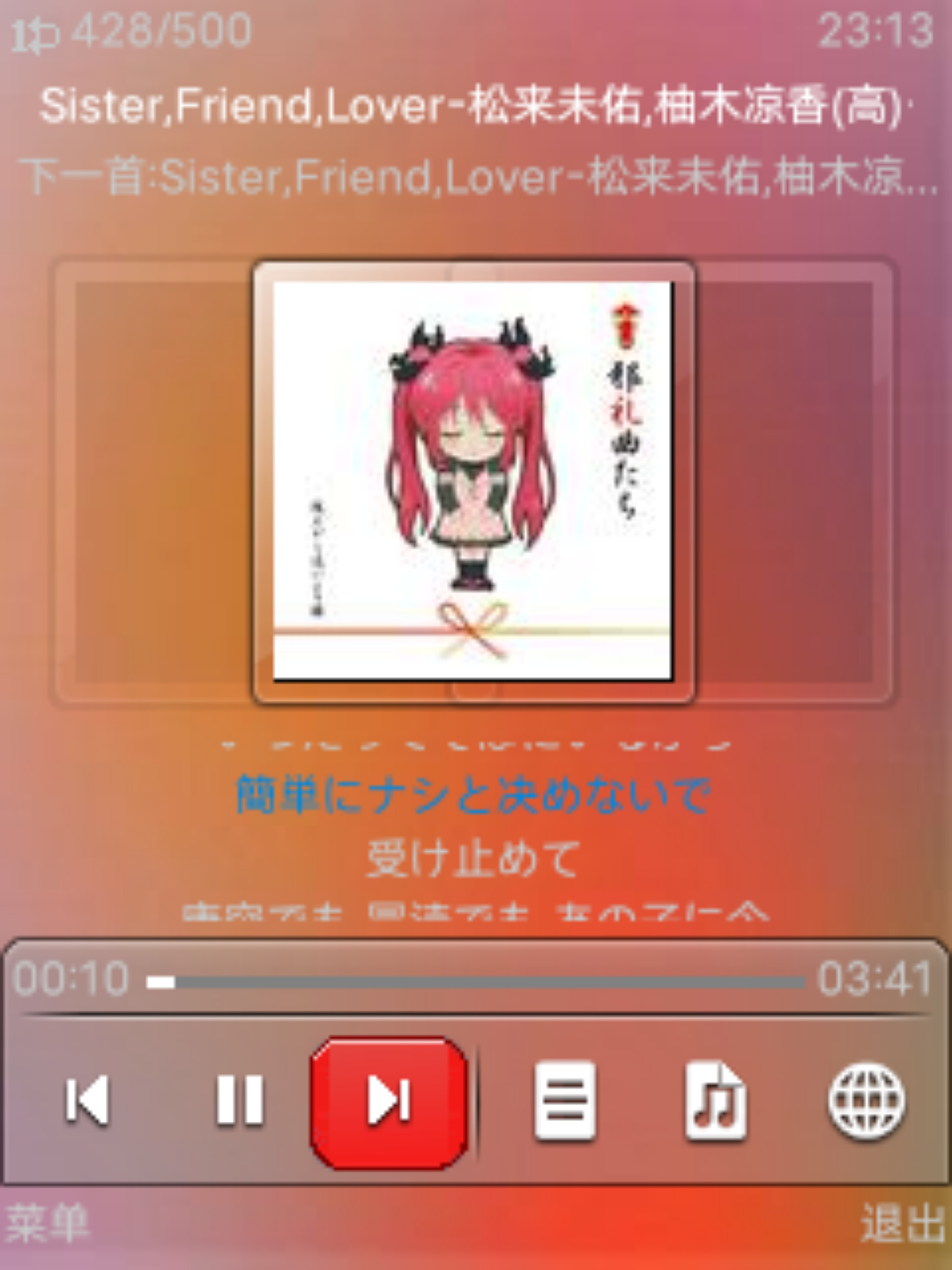This screenshot has width=952, height=1270.
Task: Open the 菜单 soft key menu
Action: (48, 1224)
